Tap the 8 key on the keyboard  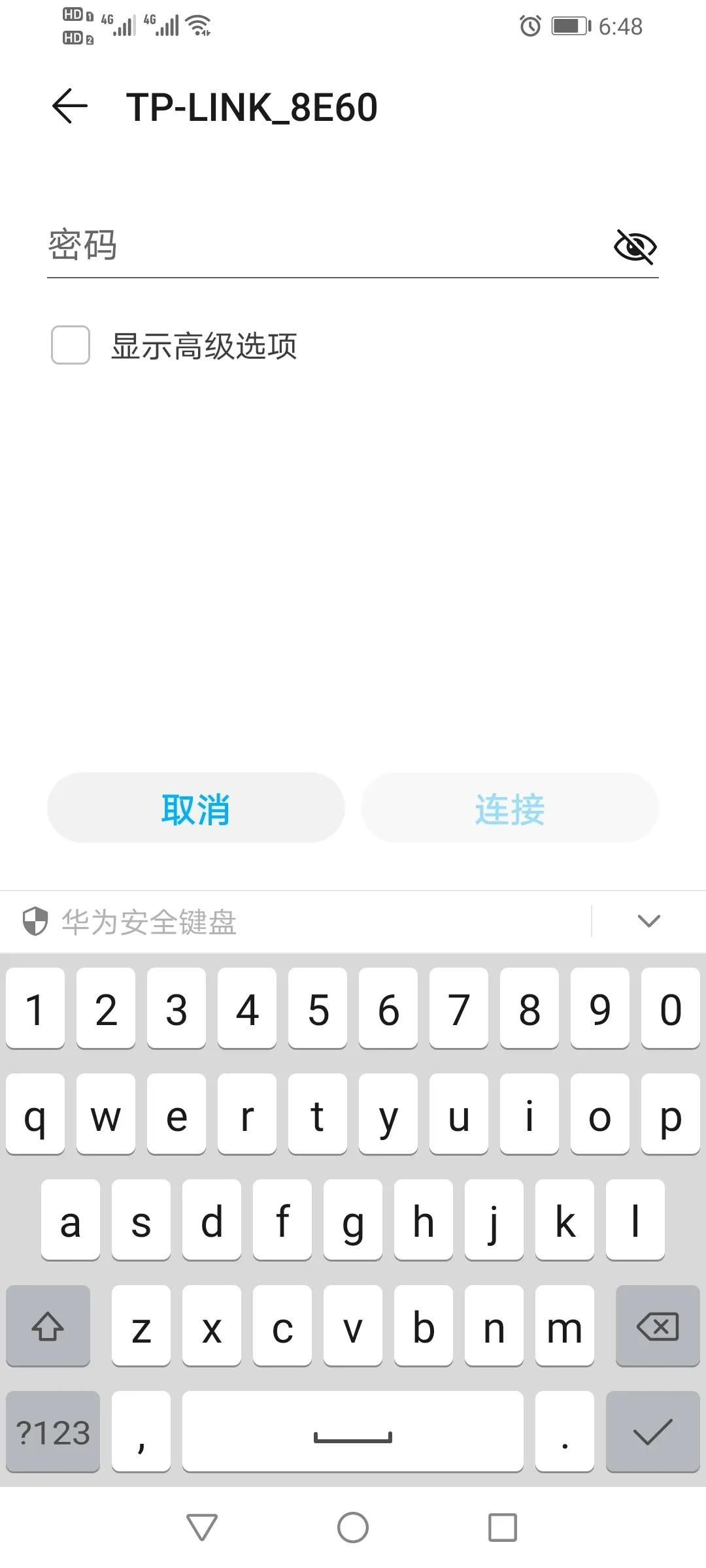(x=529, y=1008)
